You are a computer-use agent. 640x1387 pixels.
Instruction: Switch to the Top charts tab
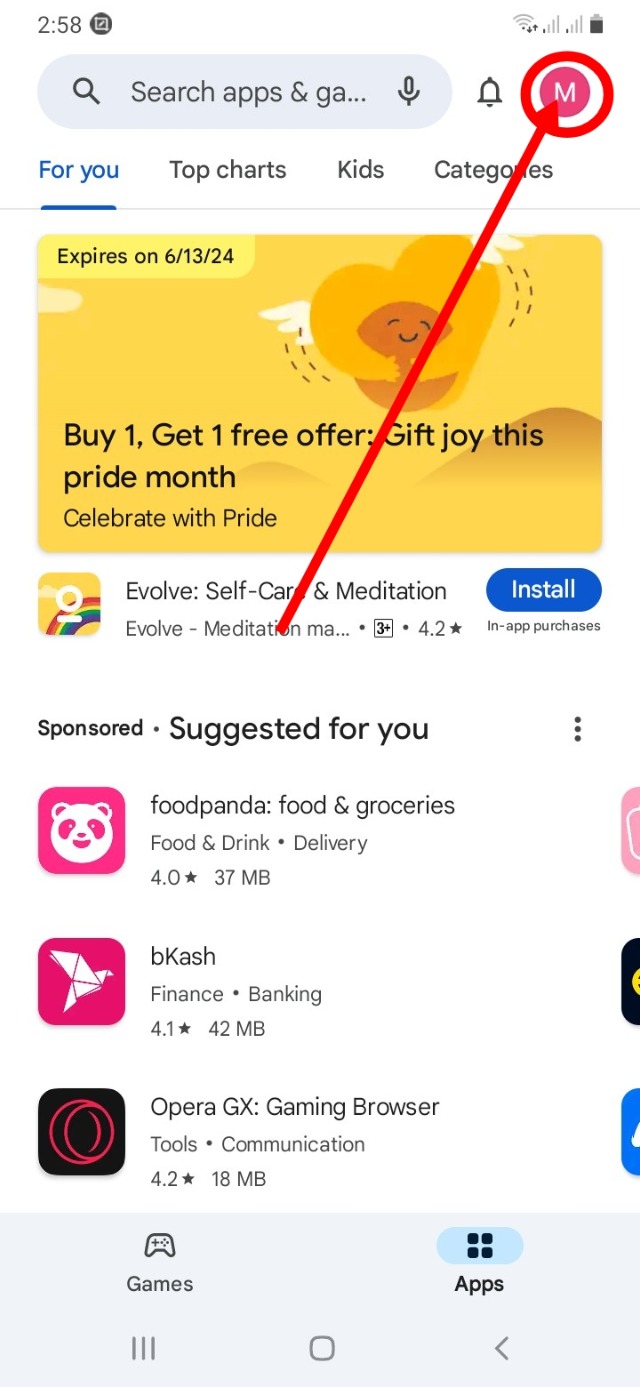[x=228, y=170]
